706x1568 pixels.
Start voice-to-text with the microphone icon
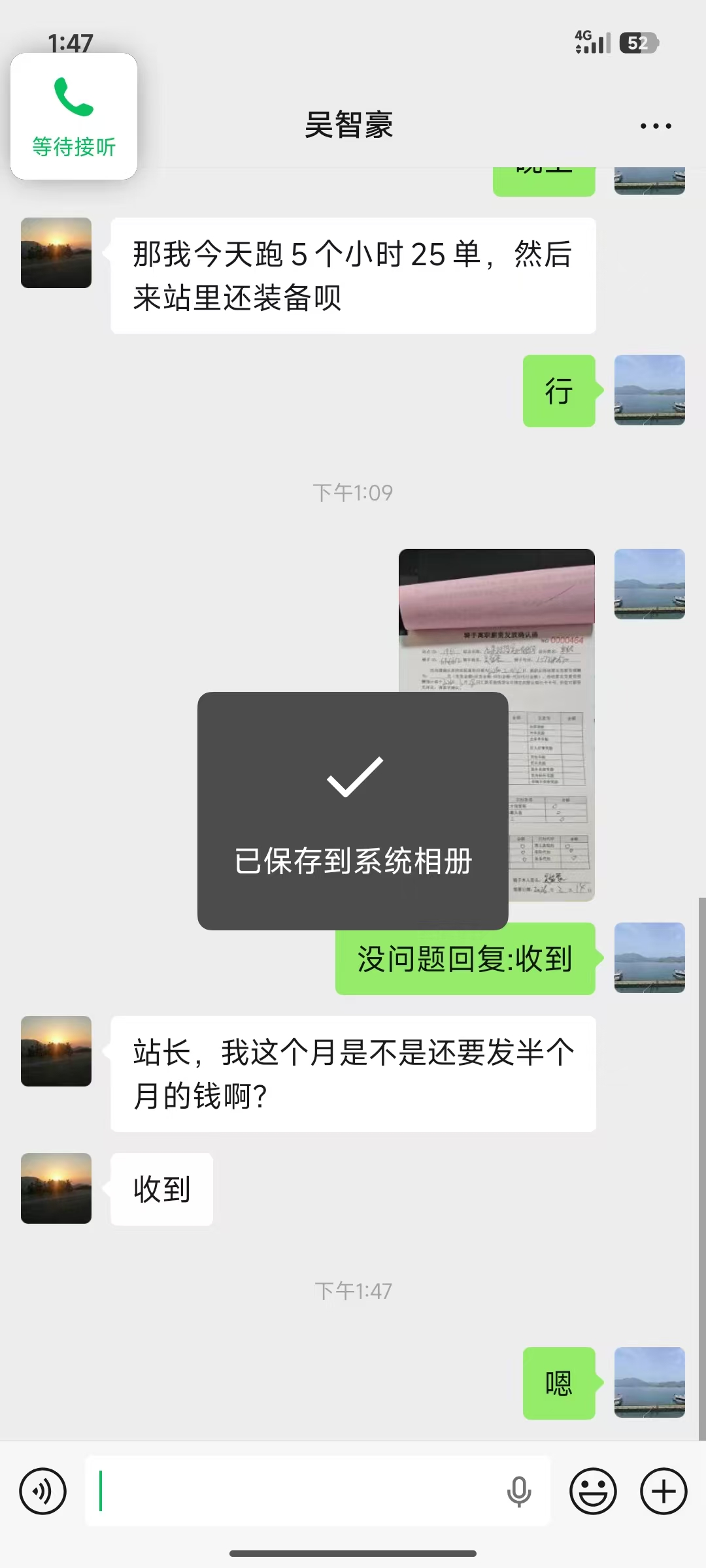[519, 1492]
